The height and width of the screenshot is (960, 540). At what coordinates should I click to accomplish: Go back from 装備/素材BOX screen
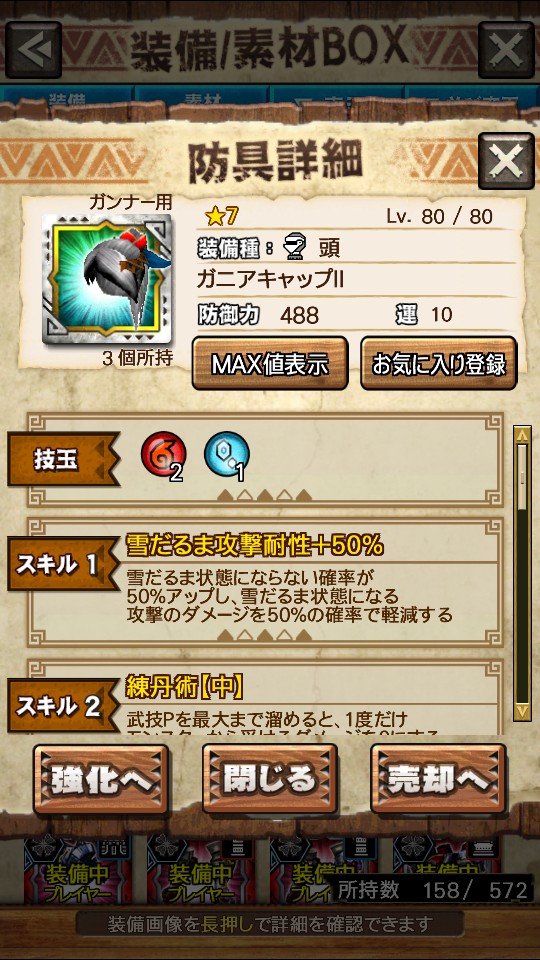coord(34,50)
